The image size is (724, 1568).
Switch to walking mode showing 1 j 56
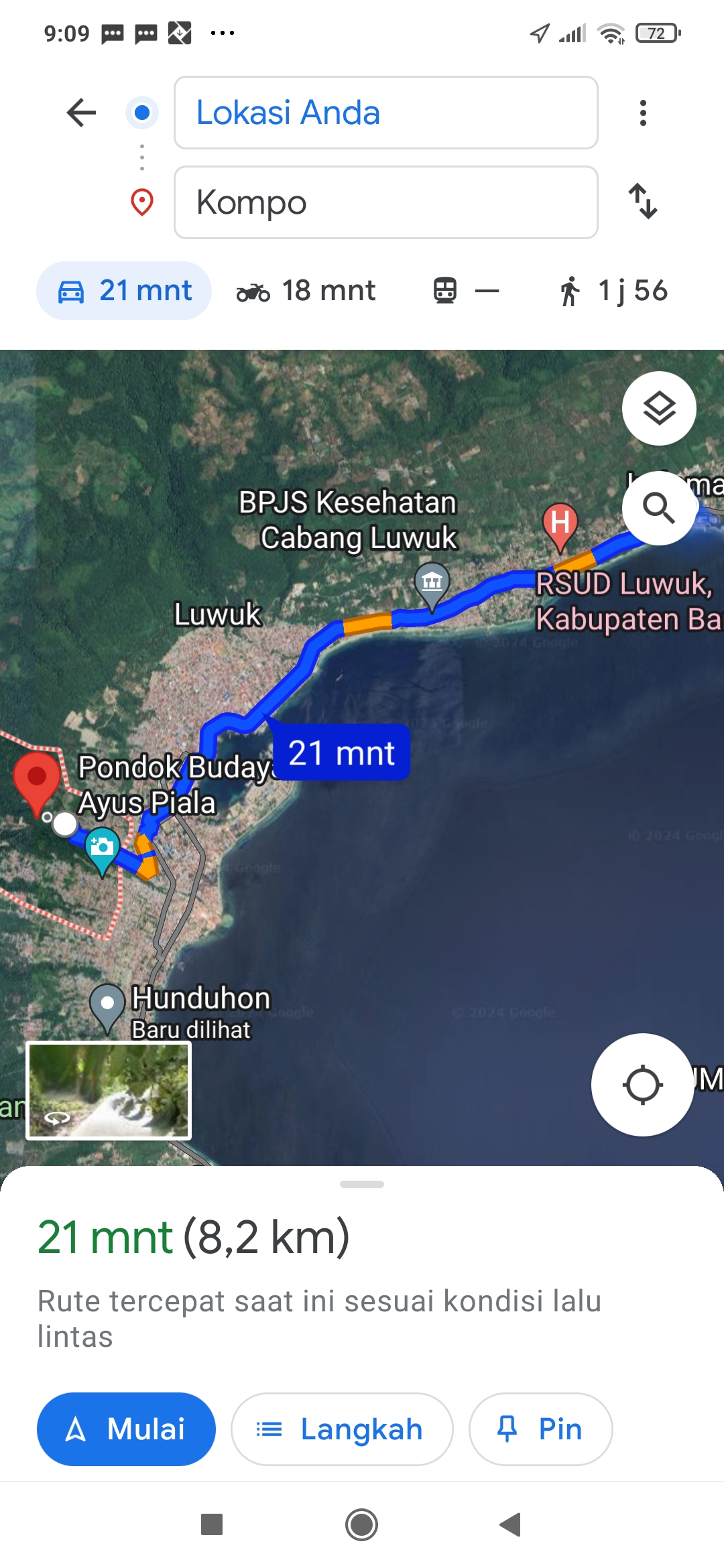(613, 291)
